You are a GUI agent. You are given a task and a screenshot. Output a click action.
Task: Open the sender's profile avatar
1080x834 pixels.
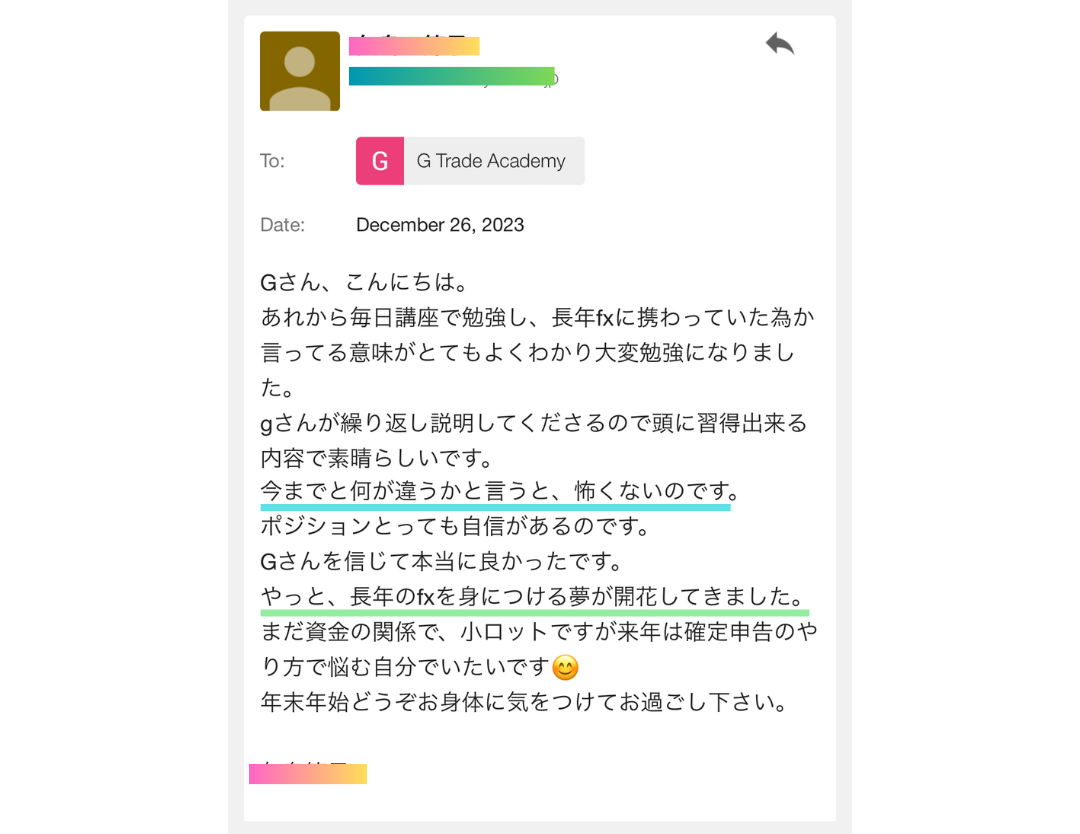pos(300,71)
